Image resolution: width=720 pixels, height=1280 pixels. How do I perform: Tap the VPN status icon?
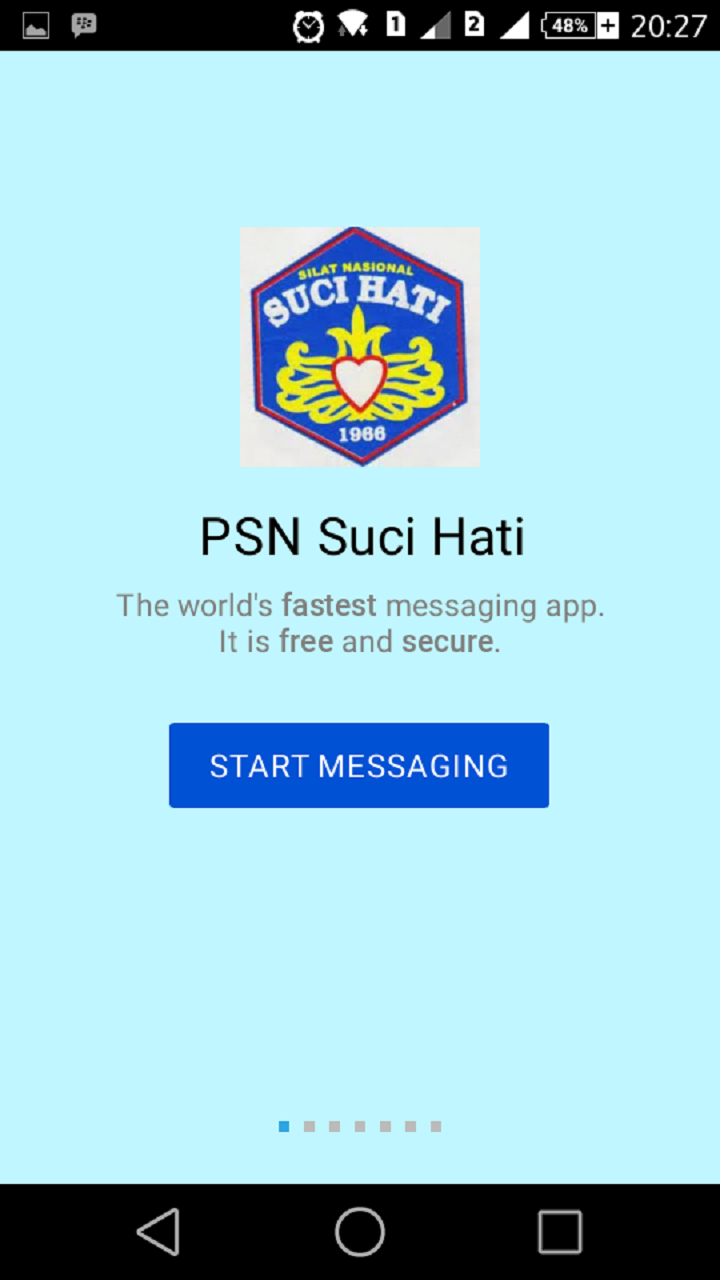point(351,26)
